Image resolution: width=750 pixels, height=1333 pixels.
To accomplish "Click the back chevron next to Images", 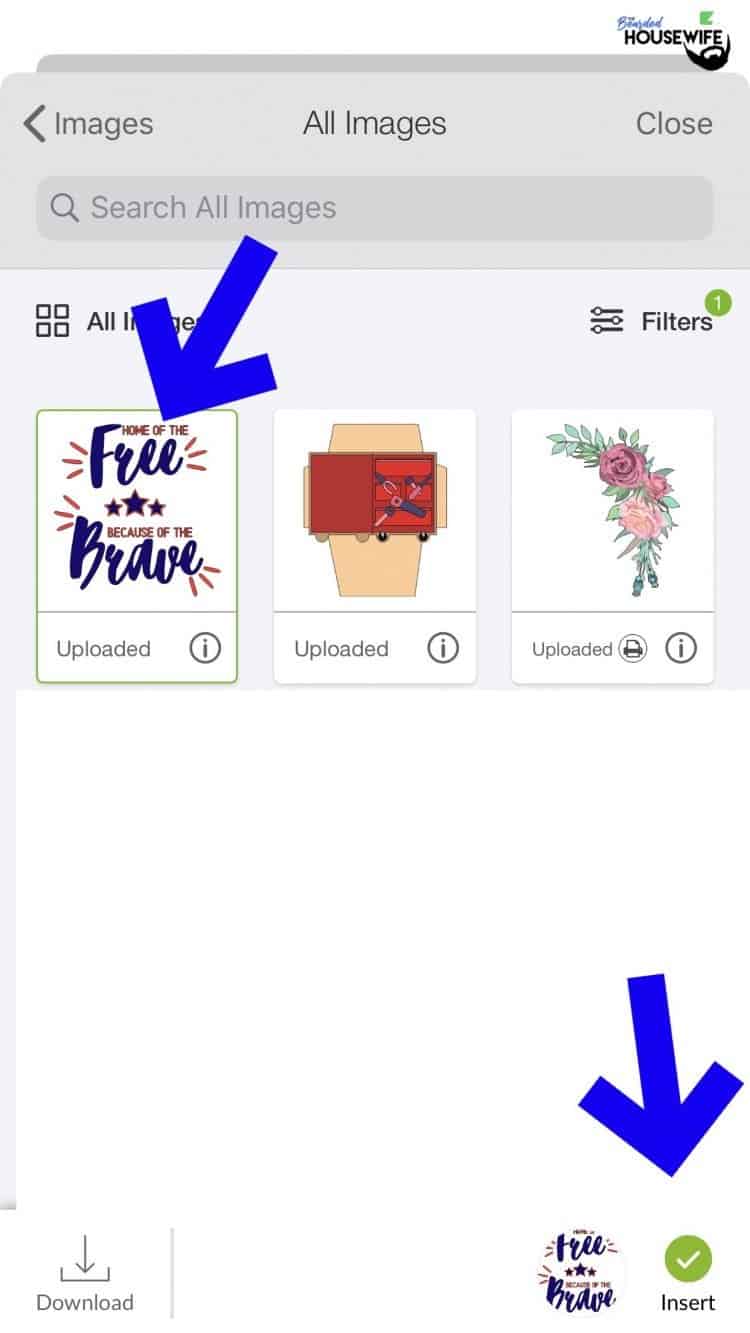I will pos(32,123).
